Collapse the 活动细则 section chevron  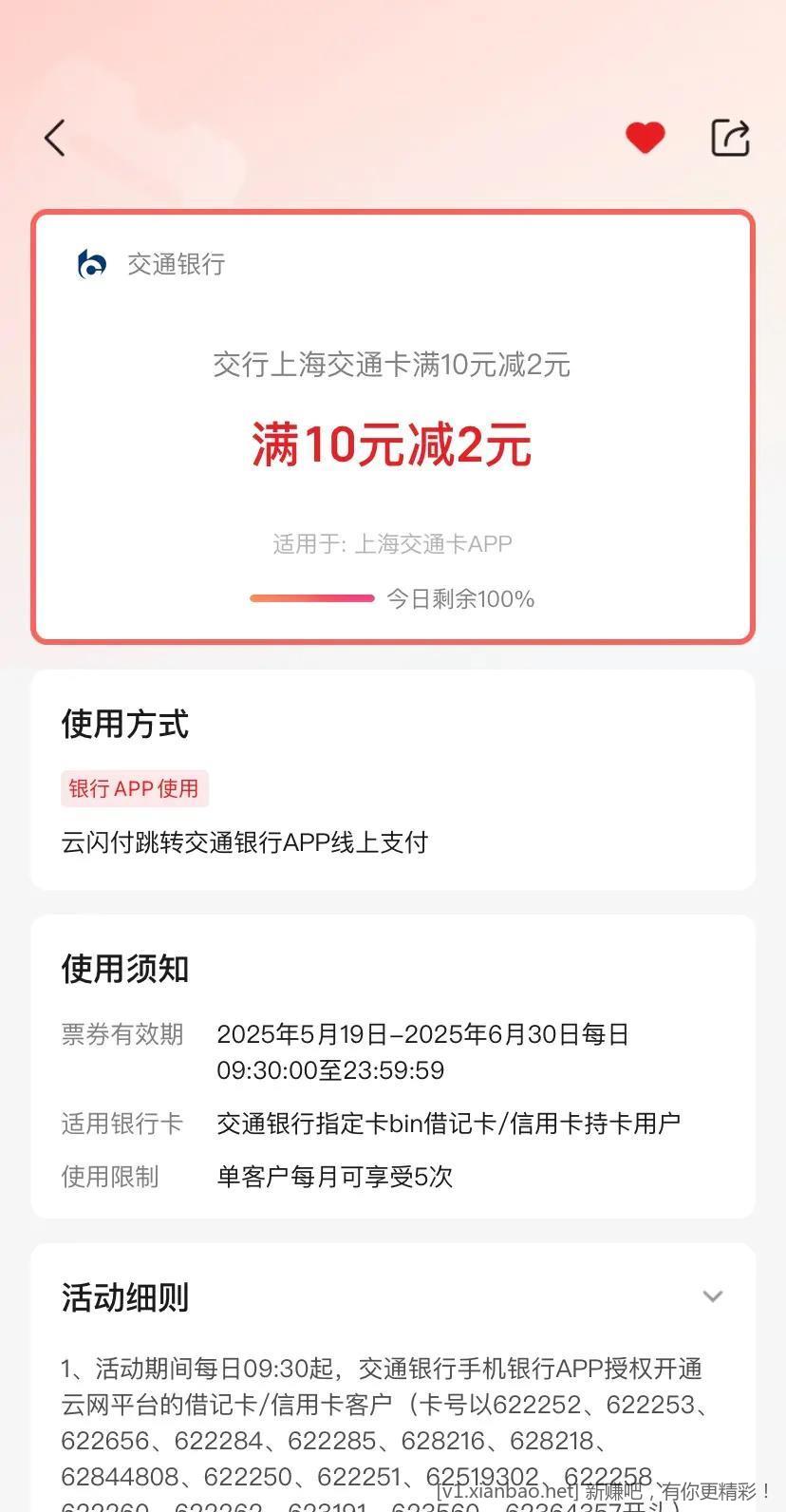(x=712, y=1296)
